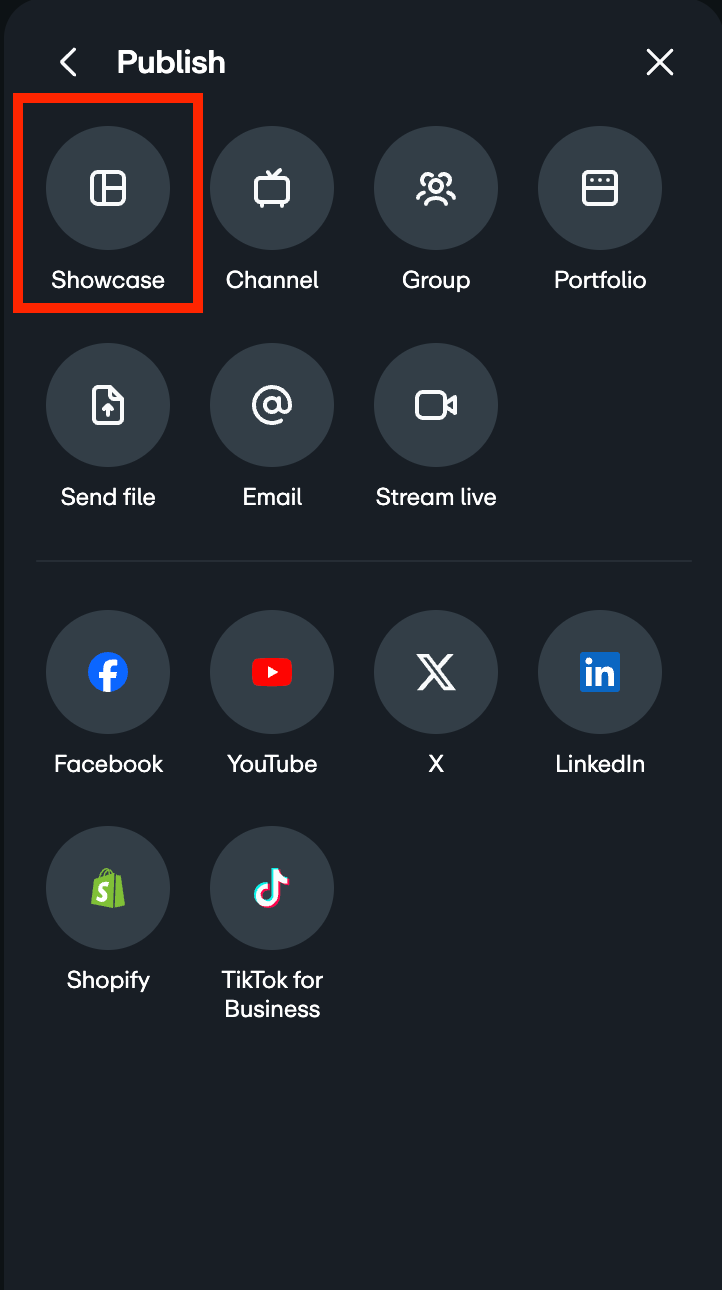Screen dimensions: 722x1290
Task: Open the Send file option
Action: point(108,405)
